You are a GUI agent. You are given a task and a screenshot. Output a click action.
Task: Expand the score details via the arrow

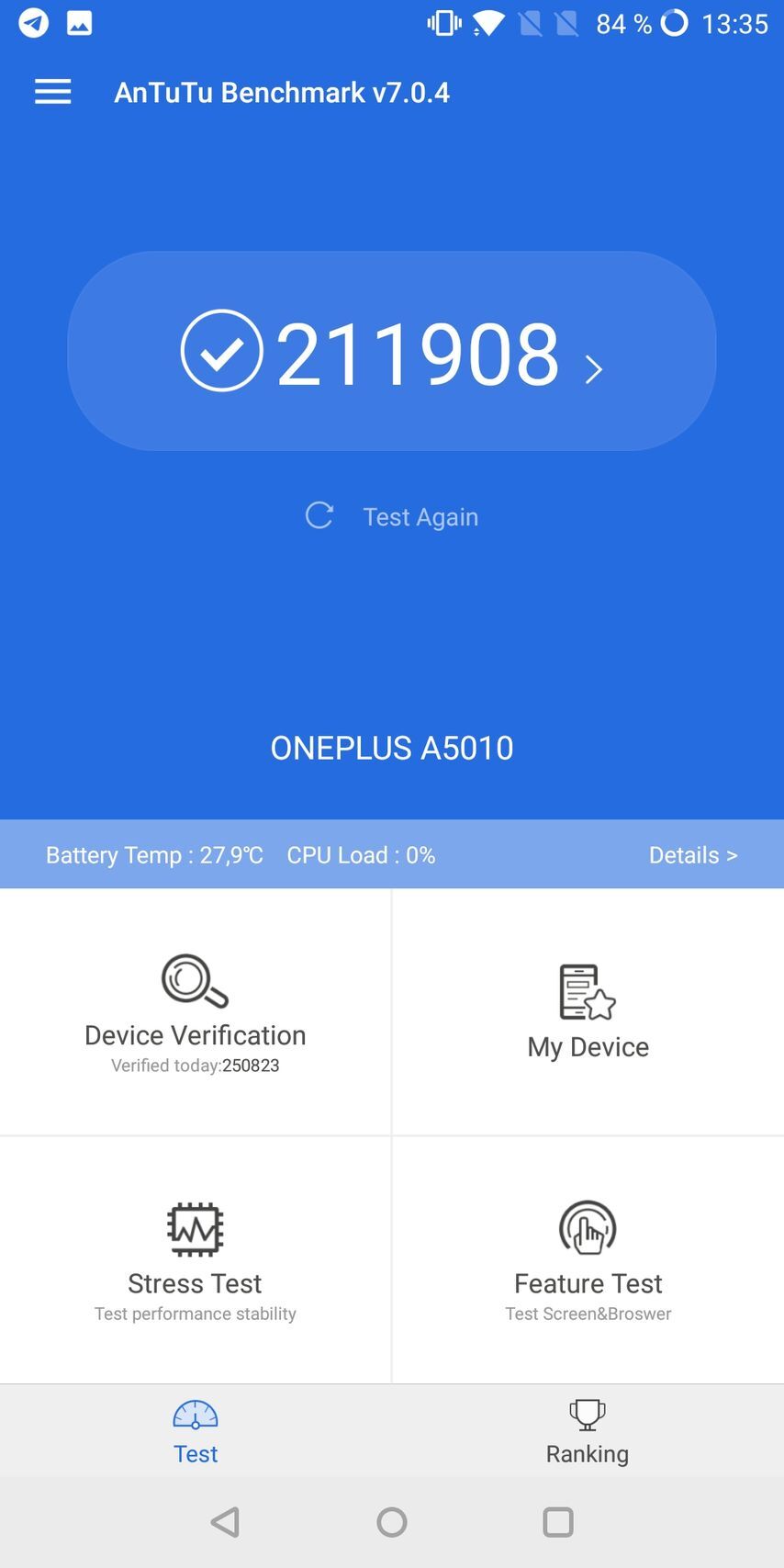coord(594,367)
